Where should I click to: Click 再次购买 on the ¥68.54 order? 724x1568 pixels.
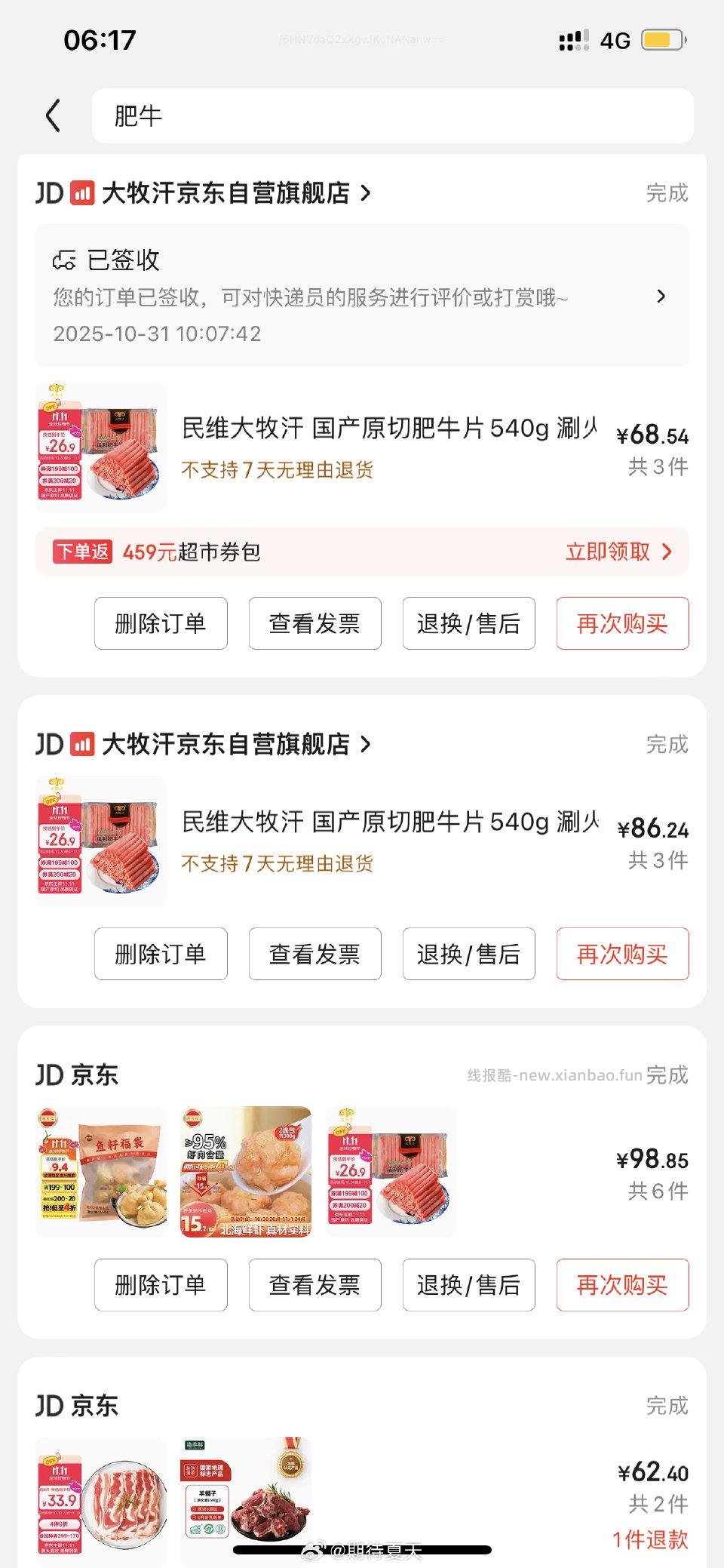click(x=622, y=623)
